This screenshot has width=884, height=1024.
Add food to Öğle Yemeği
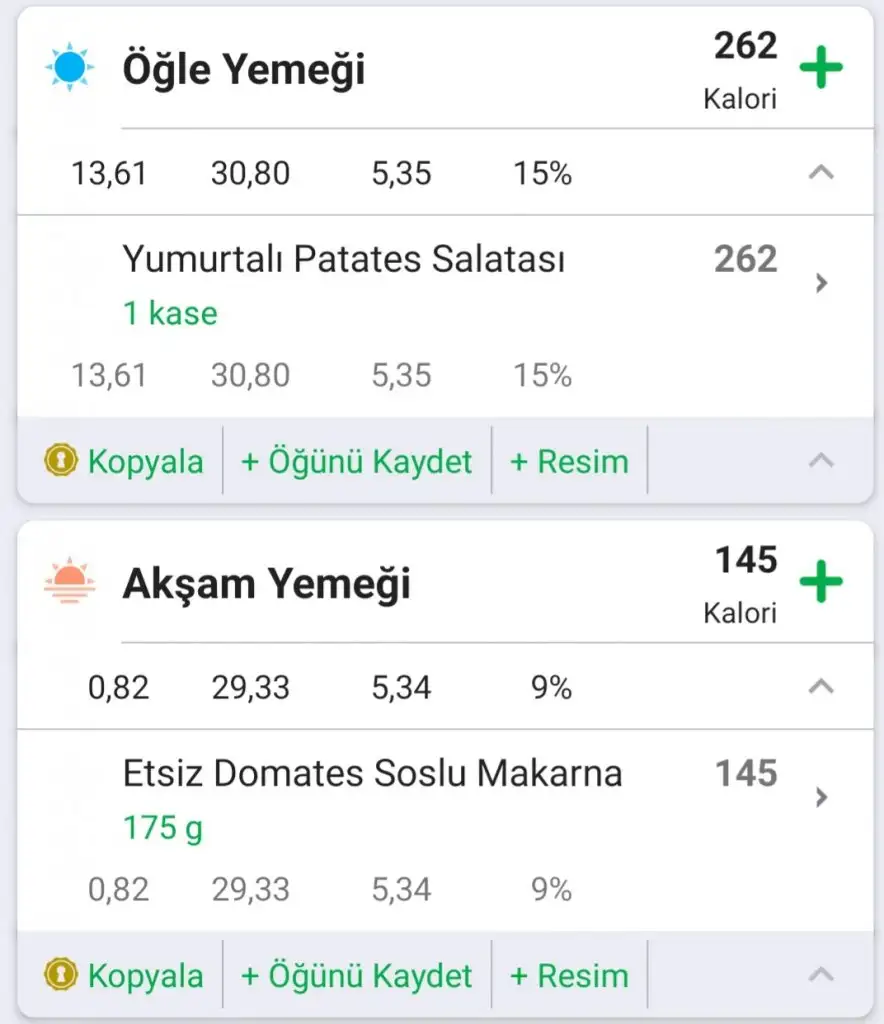[x=820, y=69]
